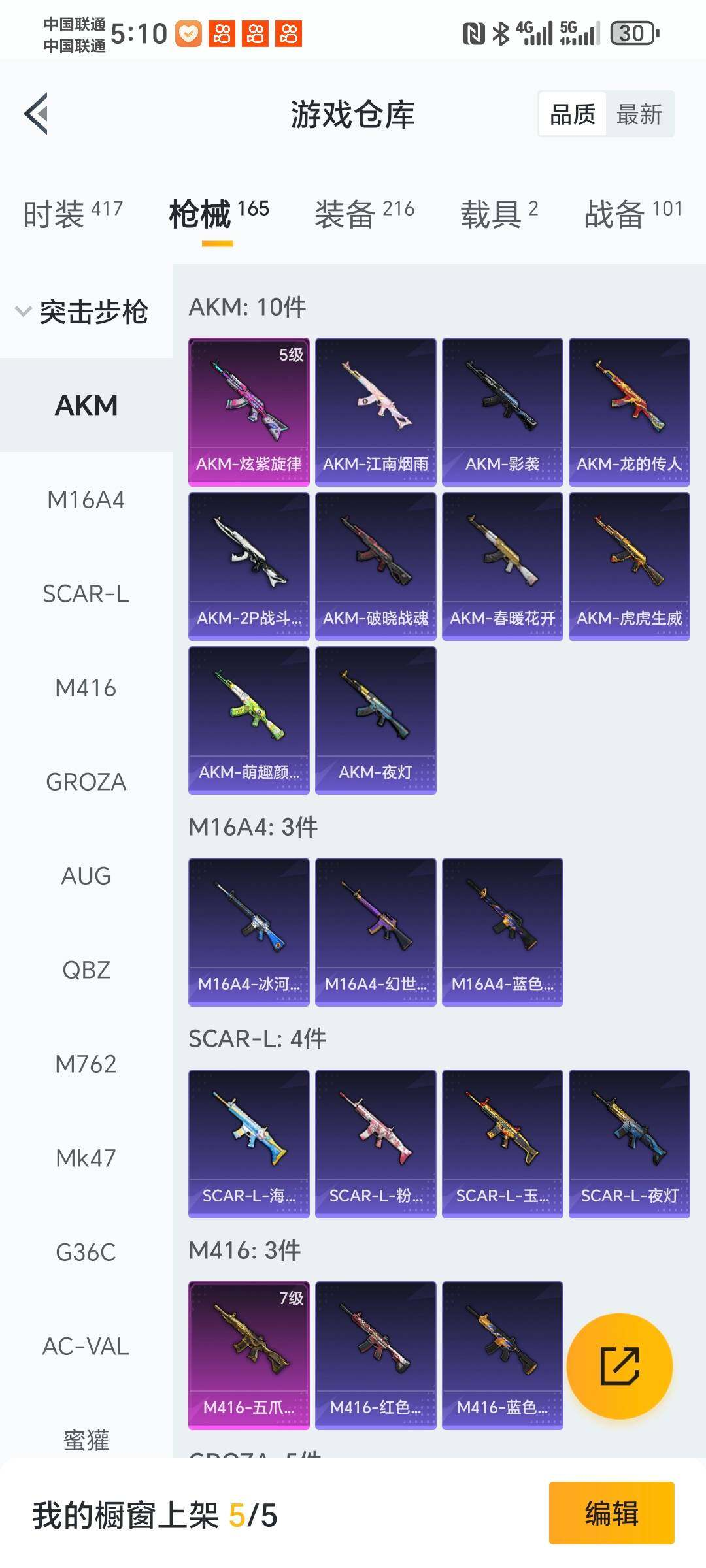This screenshot has height=1568, width=706.
Task: Sort the warehouse by 品质
Action: click(573, 114)
